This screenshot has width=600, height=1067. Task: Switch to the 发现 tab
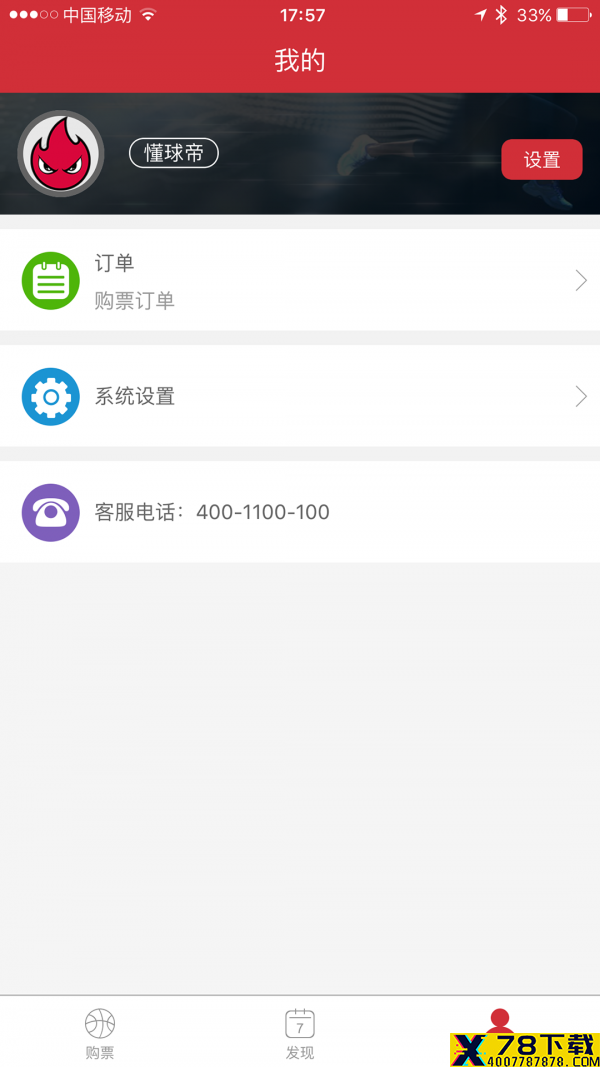pyautogui.click(x=300, y=1034)
